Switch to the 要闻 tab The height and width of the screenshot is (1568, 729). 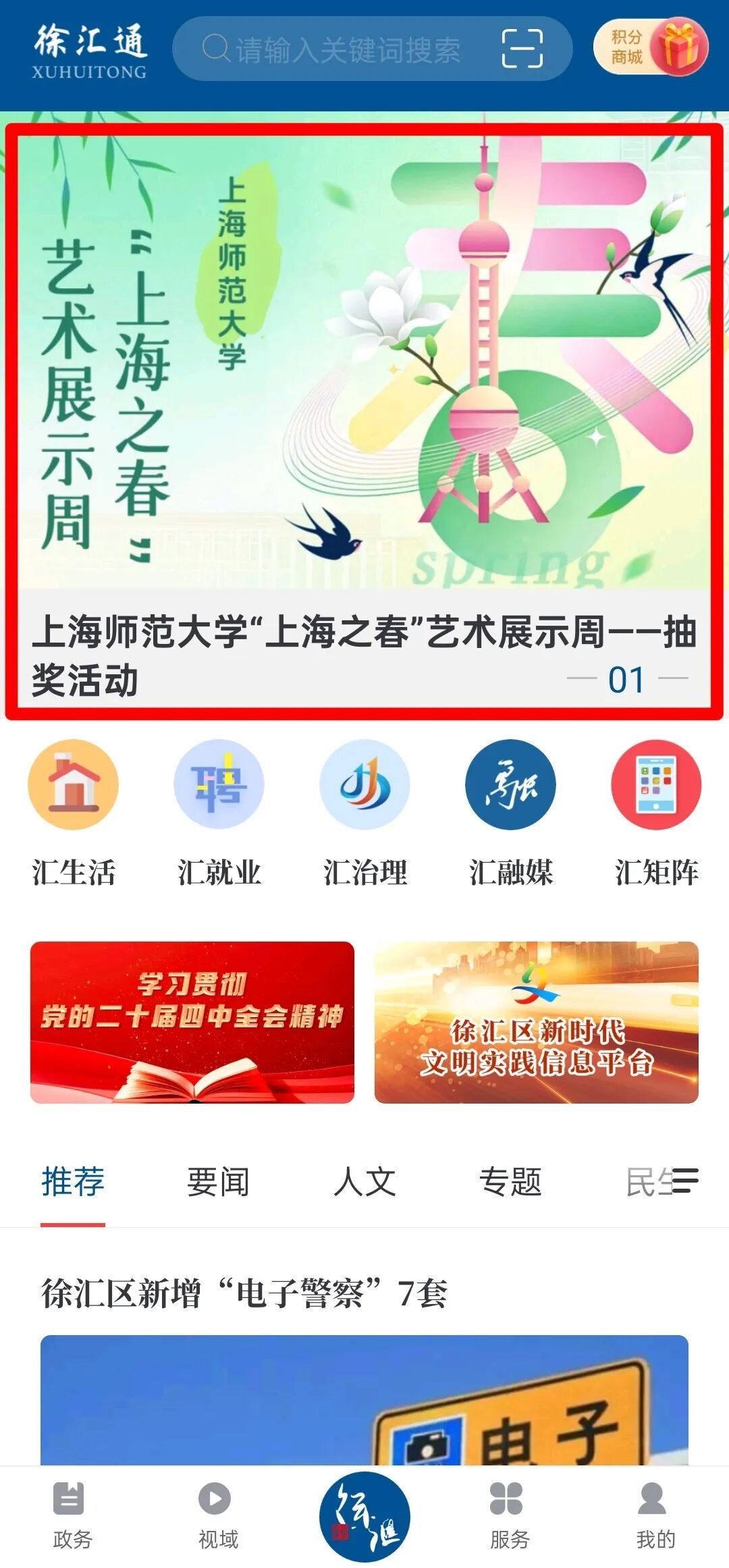pos(218,1182)
